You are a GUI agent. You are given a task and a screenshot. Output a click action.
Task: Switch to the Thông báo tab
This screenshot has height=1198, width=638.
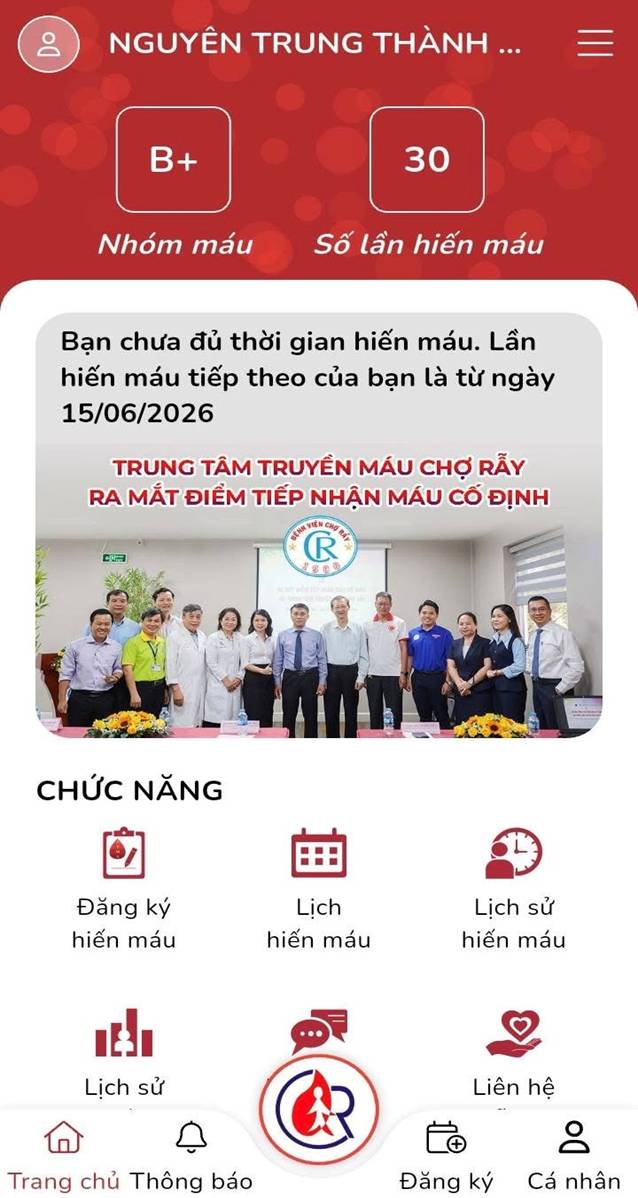(191, 1155)
